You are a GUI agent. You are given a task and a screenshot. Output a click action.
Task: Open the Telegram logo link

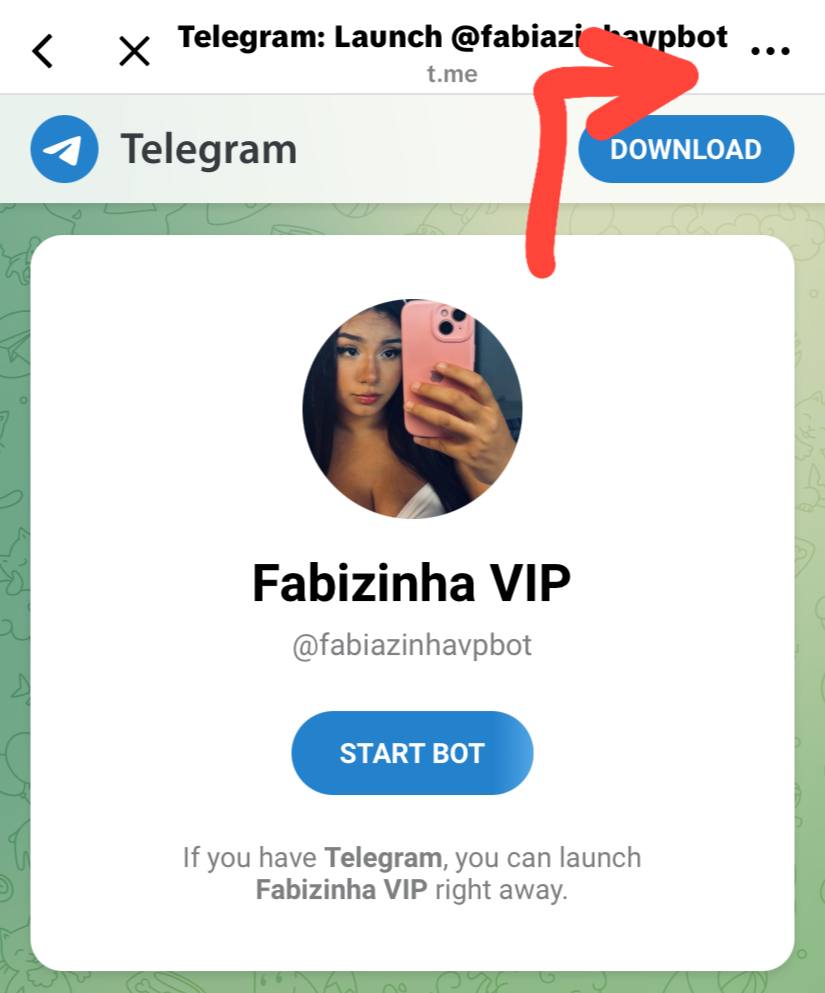(x=64, y=150)
